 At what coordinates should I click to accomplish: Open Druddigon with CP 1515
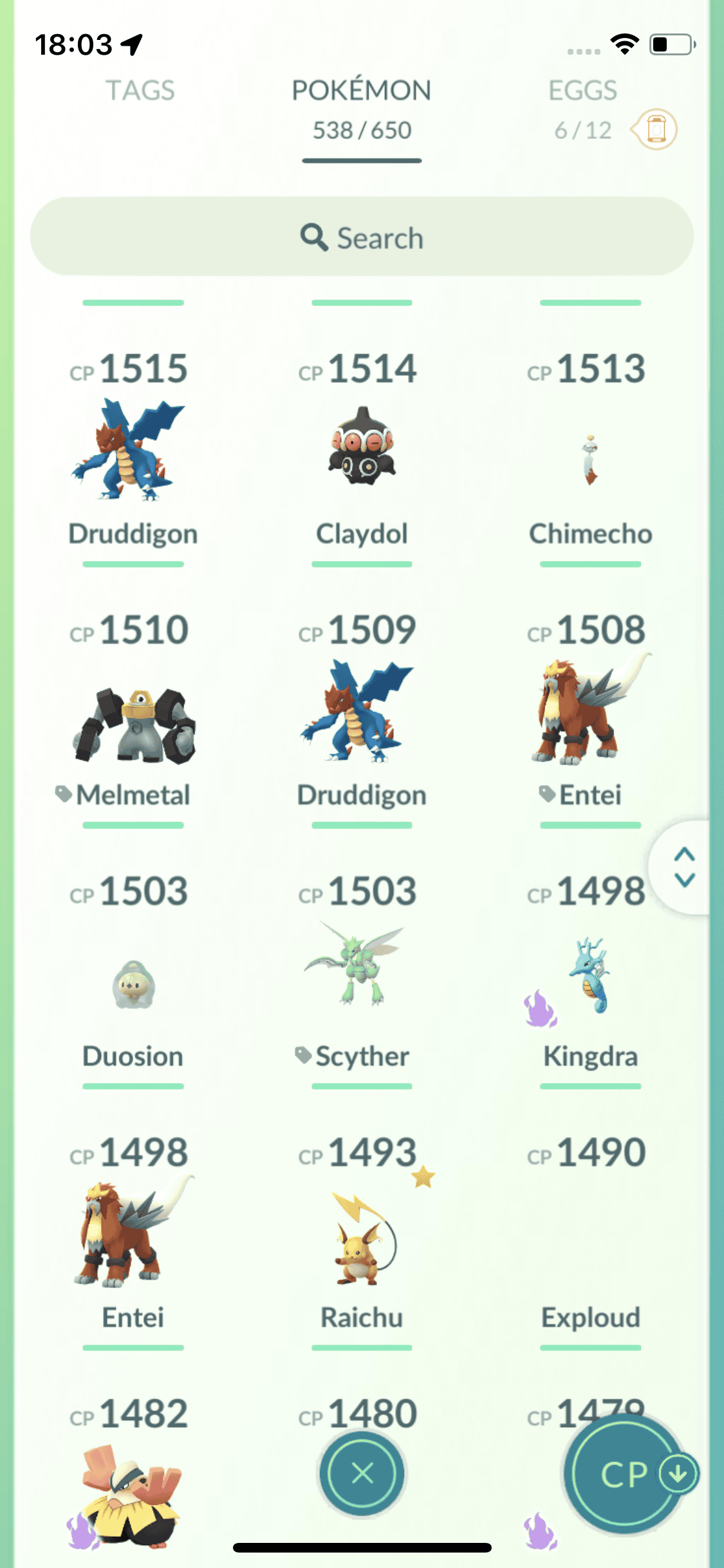[x=133, y=451]
